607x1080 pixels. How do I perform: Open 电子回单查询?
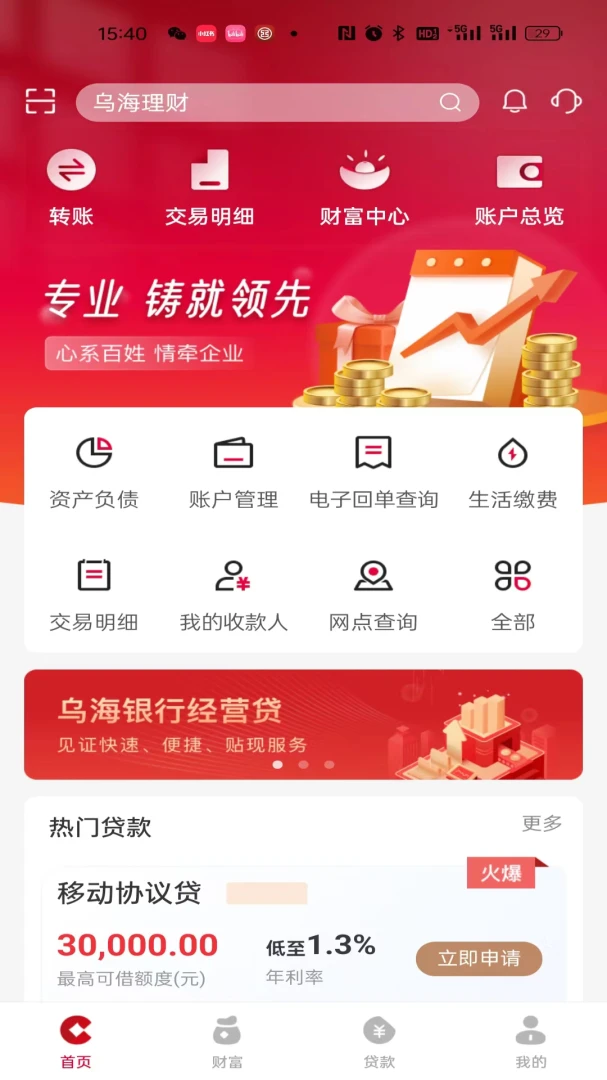[373, 472]
